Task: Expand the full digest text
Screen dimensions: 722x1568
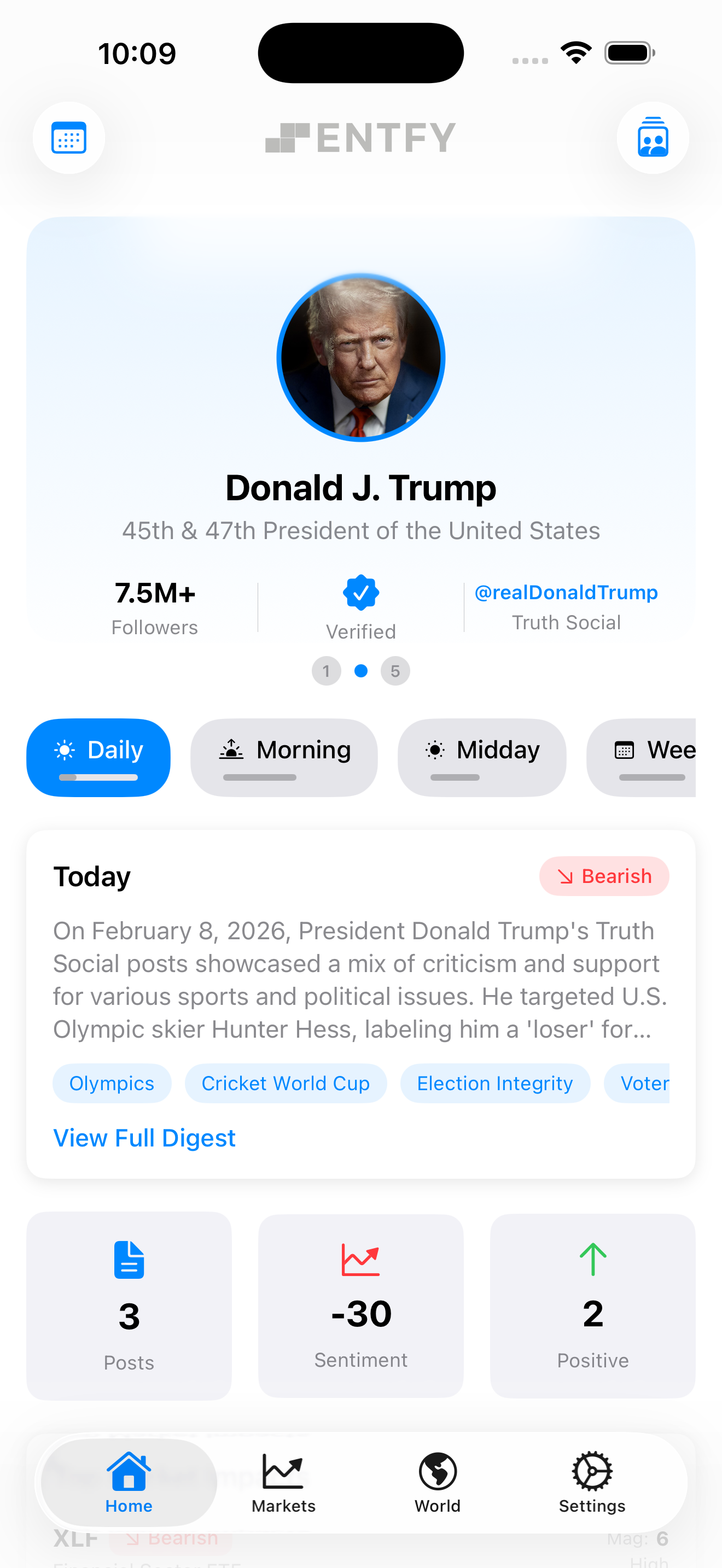Action: coord(144,1138)
